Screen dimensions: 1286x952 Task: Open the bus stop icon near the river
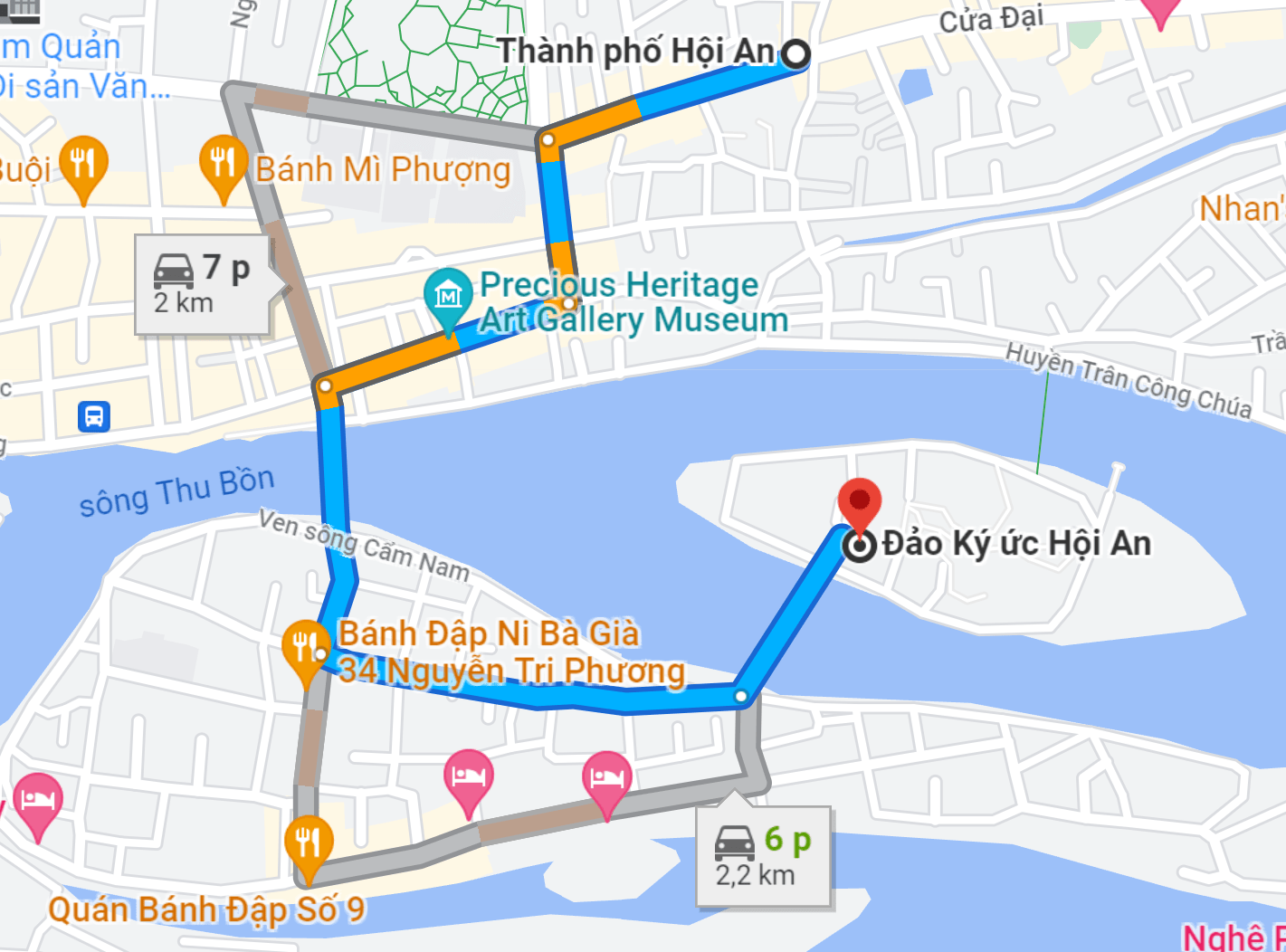click(x=94, y=416)
